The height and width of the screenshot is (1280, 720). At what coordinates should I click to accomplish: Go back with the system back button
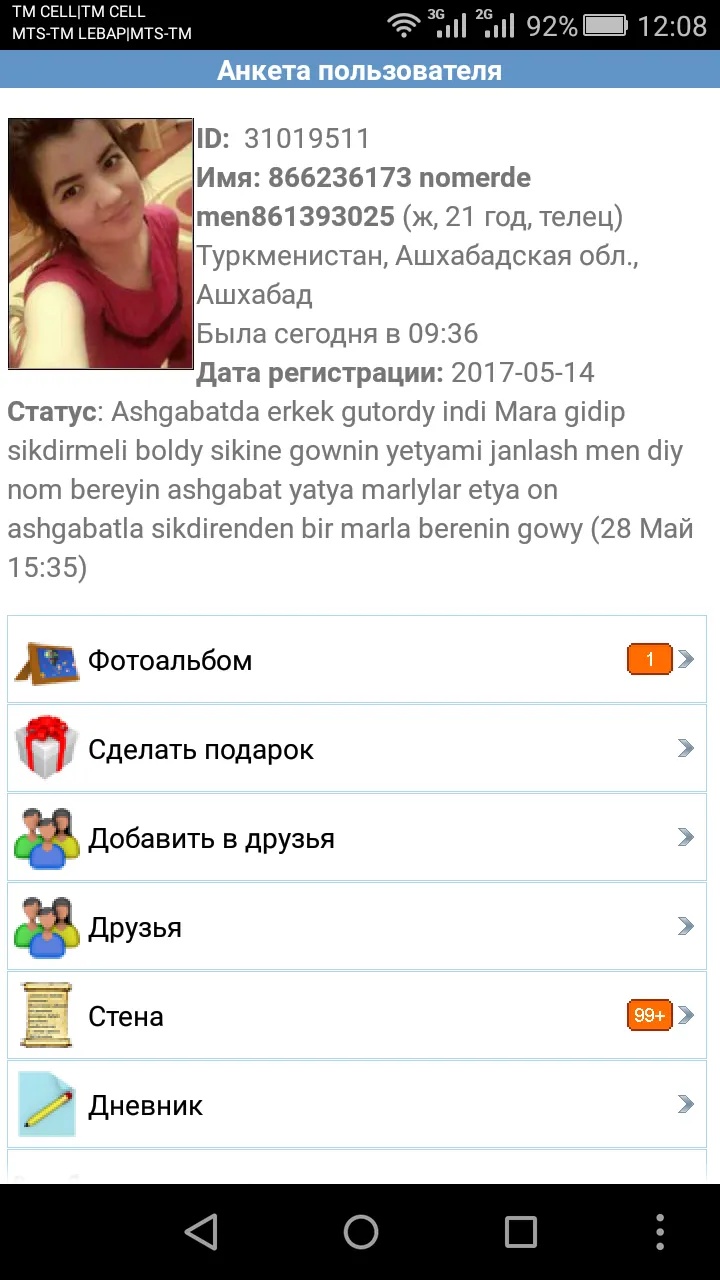[x=201, y=1232]
